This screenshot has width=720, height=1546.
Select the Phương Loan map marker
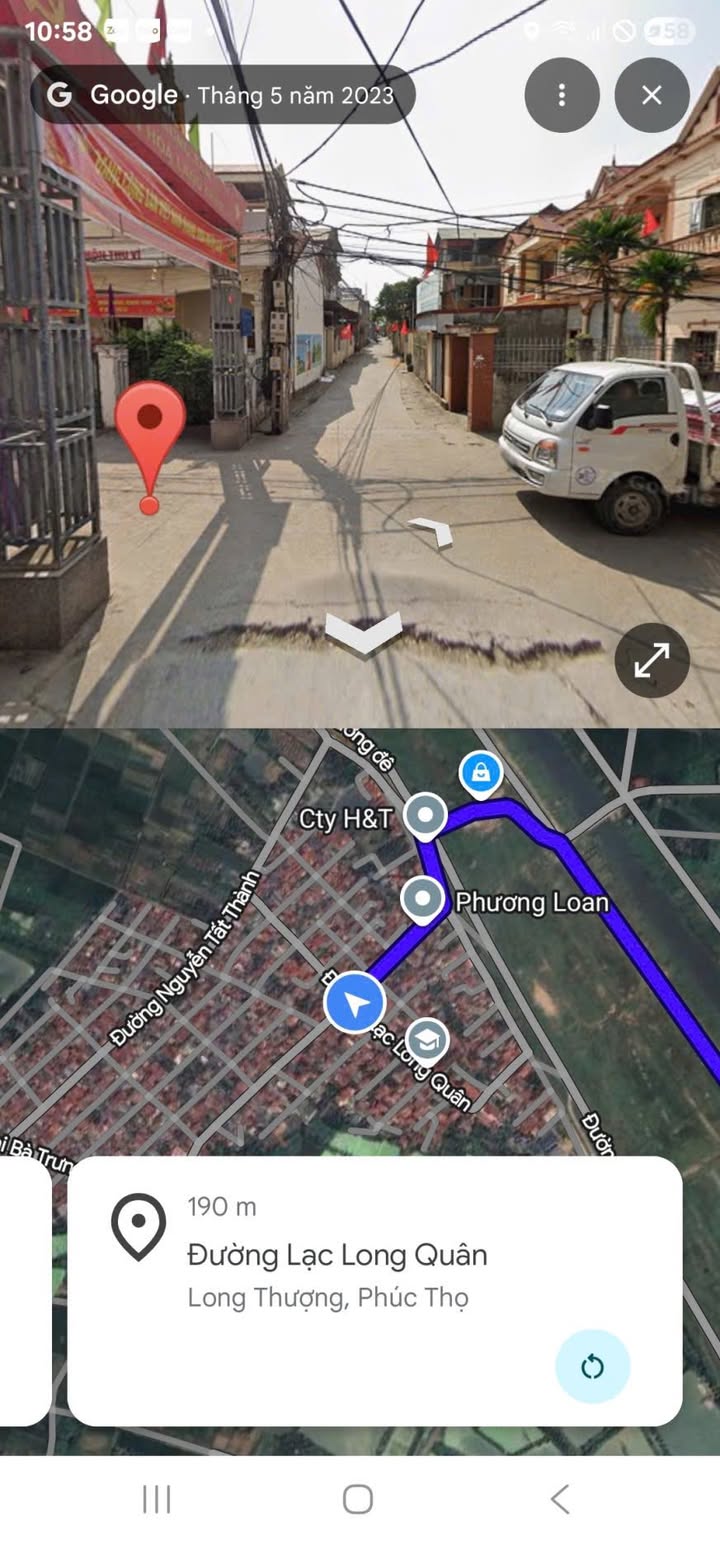click(x=423, y=900)
